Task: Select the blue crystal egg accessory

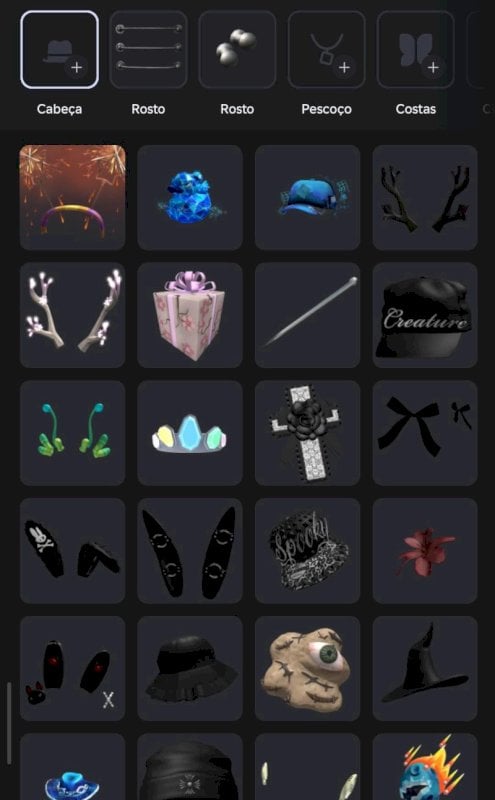Action: tap(190, 197)
